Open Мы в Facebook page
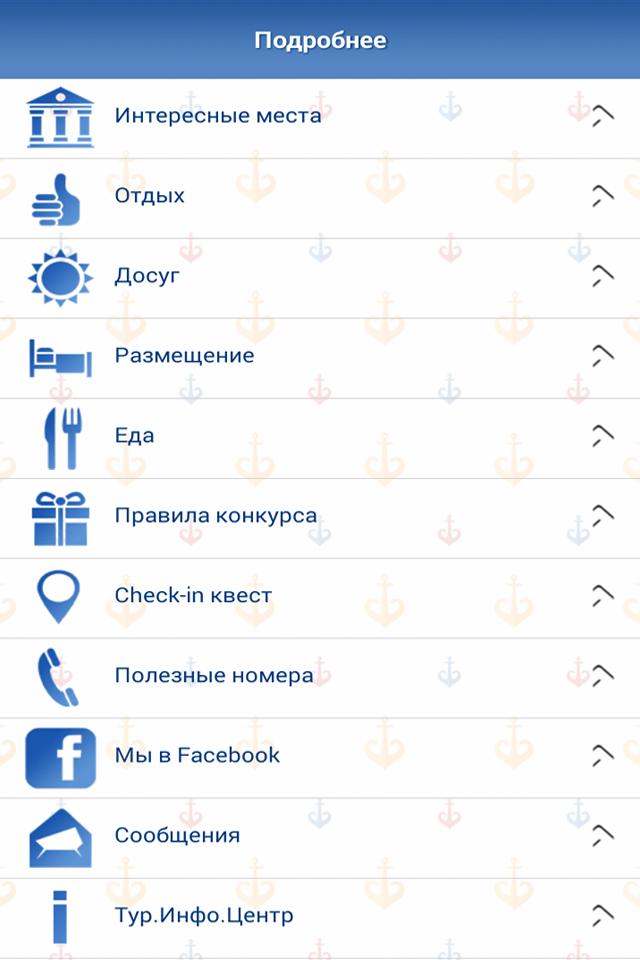640x960 pixels. tap(197, 756)
